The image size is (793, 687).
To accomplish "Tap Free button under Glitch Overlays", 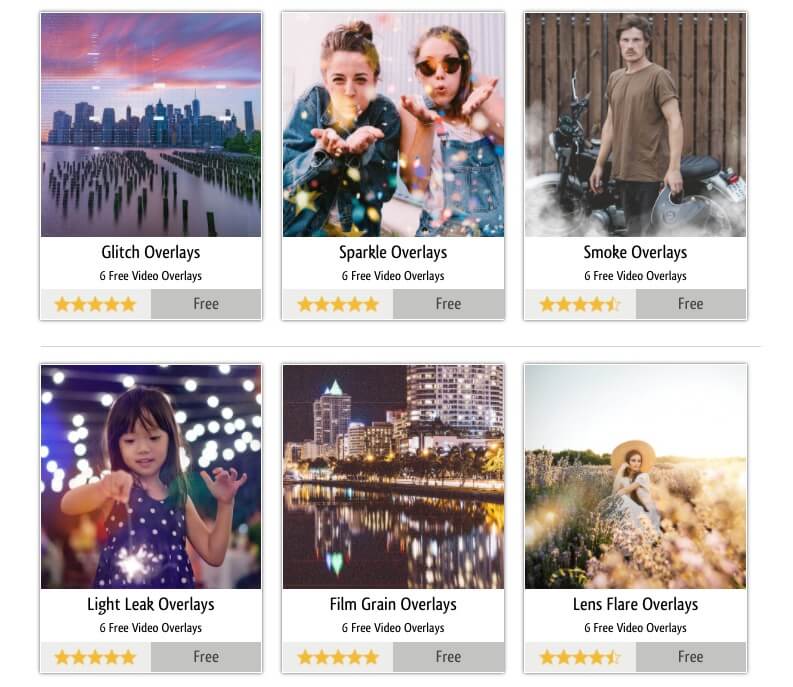I will click(206, 304).
